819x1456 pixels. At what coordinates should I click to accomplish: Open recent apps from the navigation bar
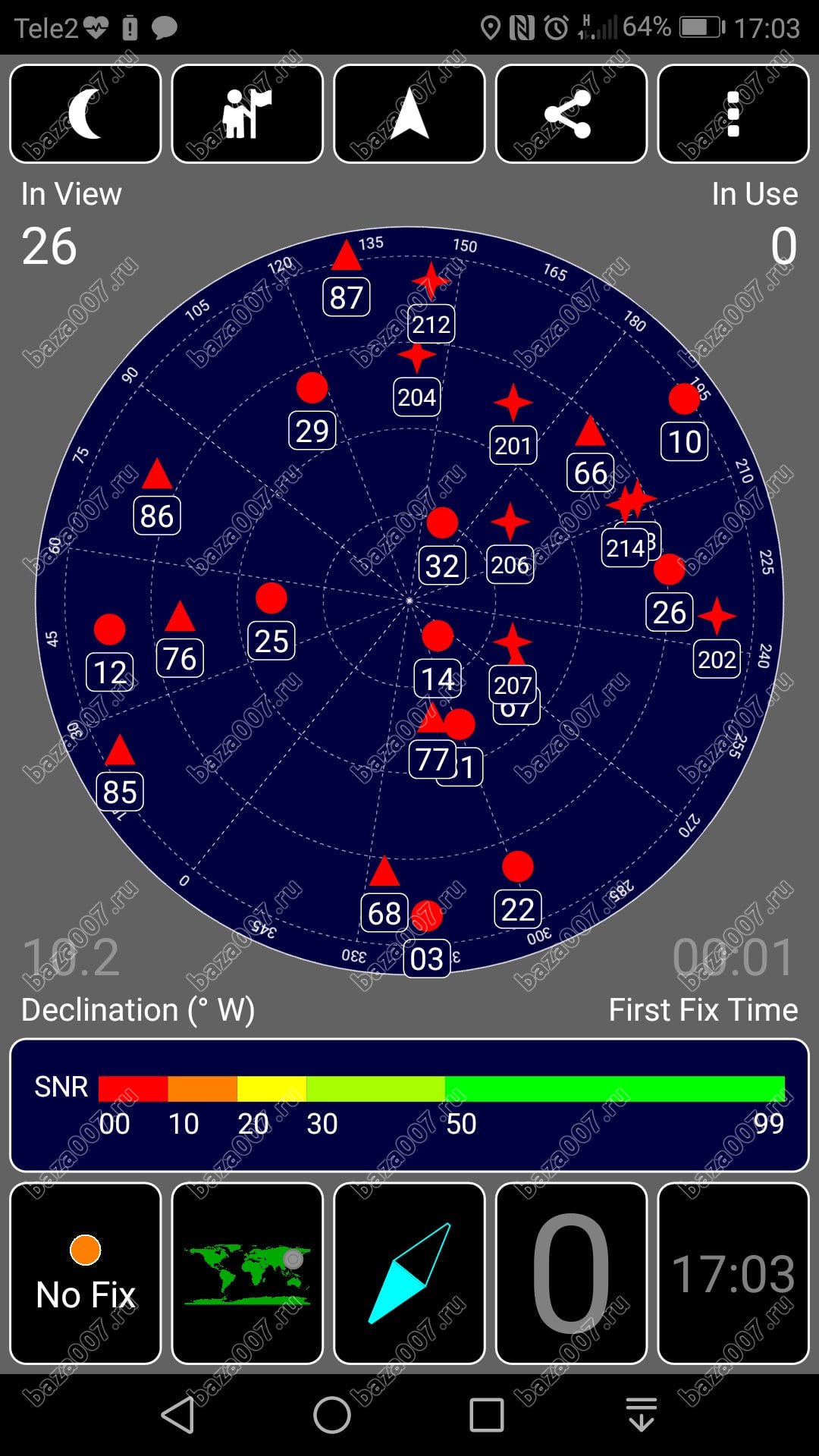tap(487, 1415)
